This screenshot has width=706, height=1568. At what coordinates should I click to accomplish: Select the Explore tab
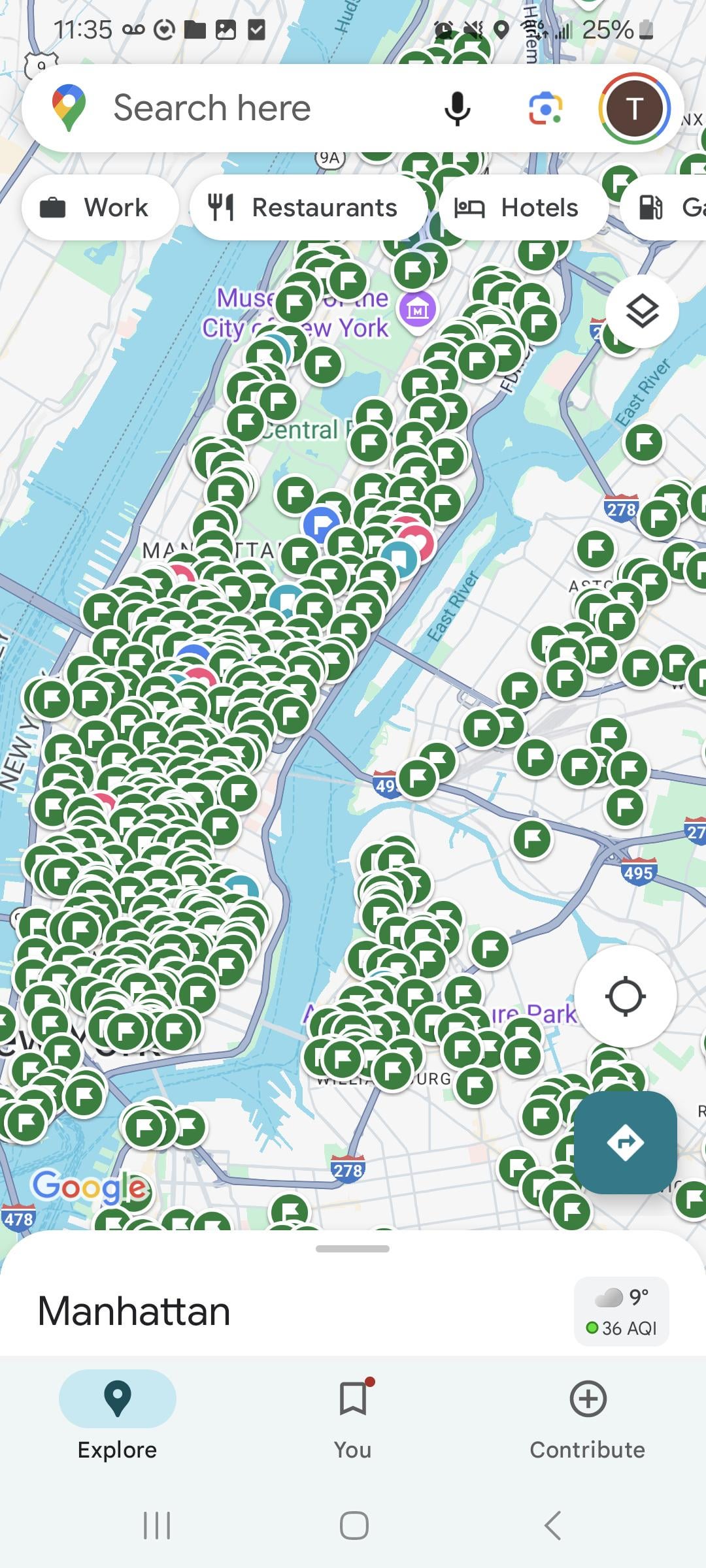tap(118, 1422)
